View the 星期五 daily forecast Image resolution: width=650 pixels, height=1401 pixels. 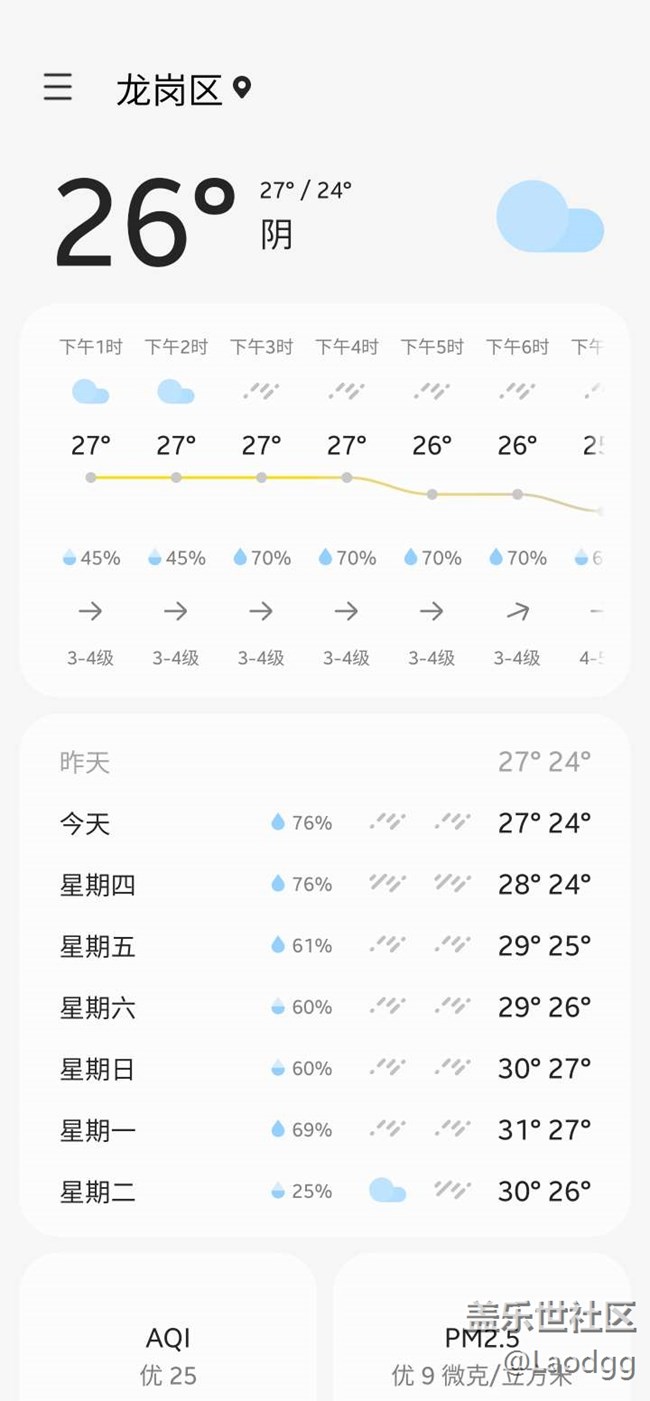[325, 945]
